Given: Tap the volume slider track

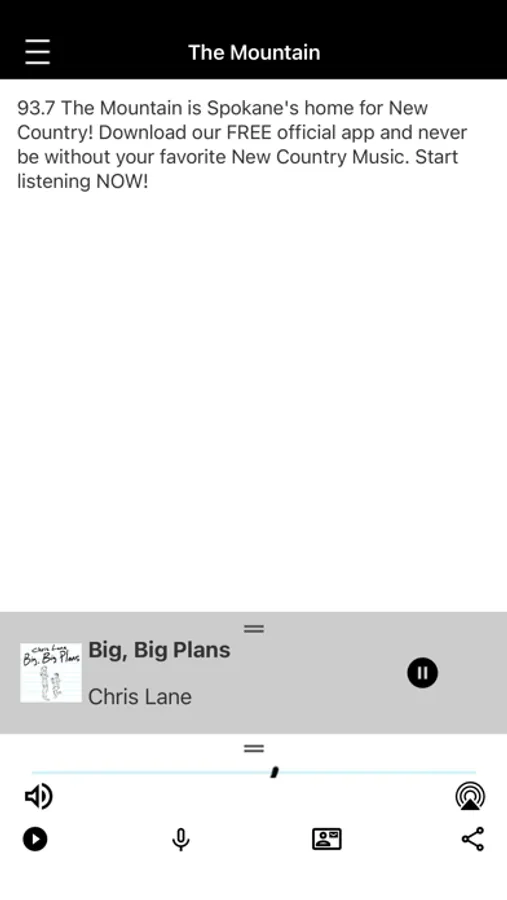Looking at the screenshot, I should (x=254, y=773).
